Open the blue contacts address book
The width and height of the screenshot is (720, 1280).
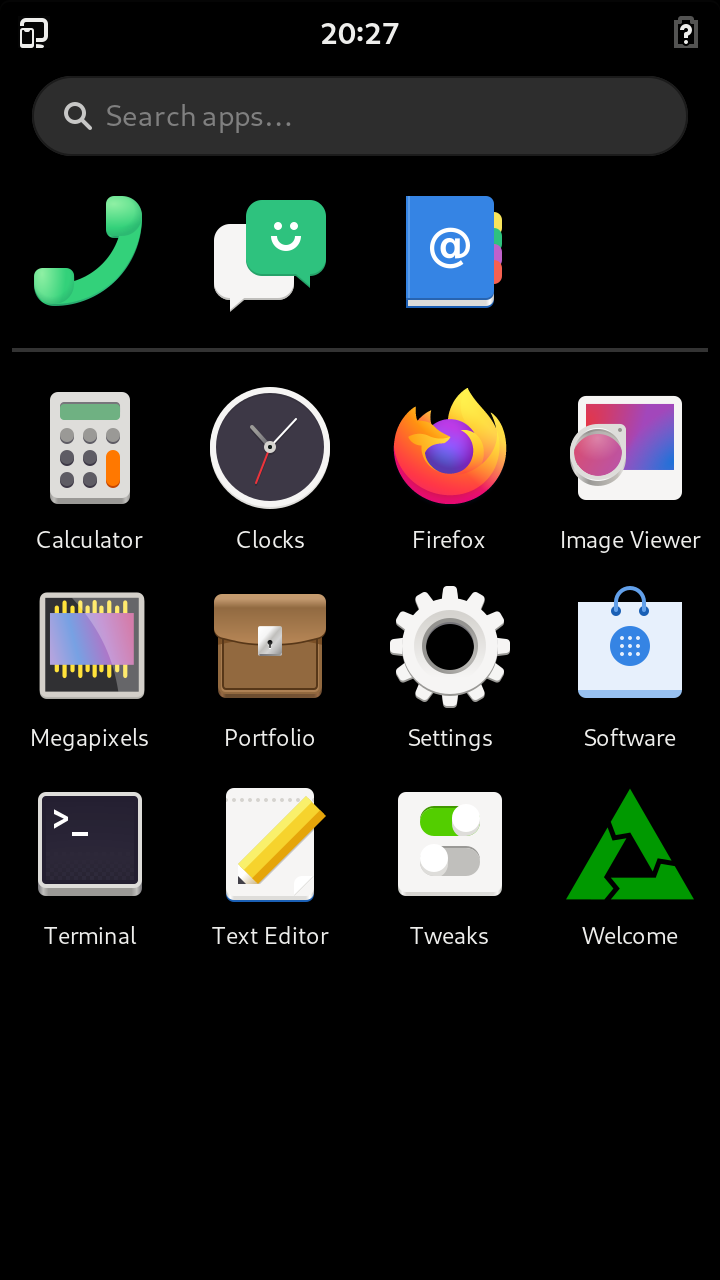(x=450, y=251)
